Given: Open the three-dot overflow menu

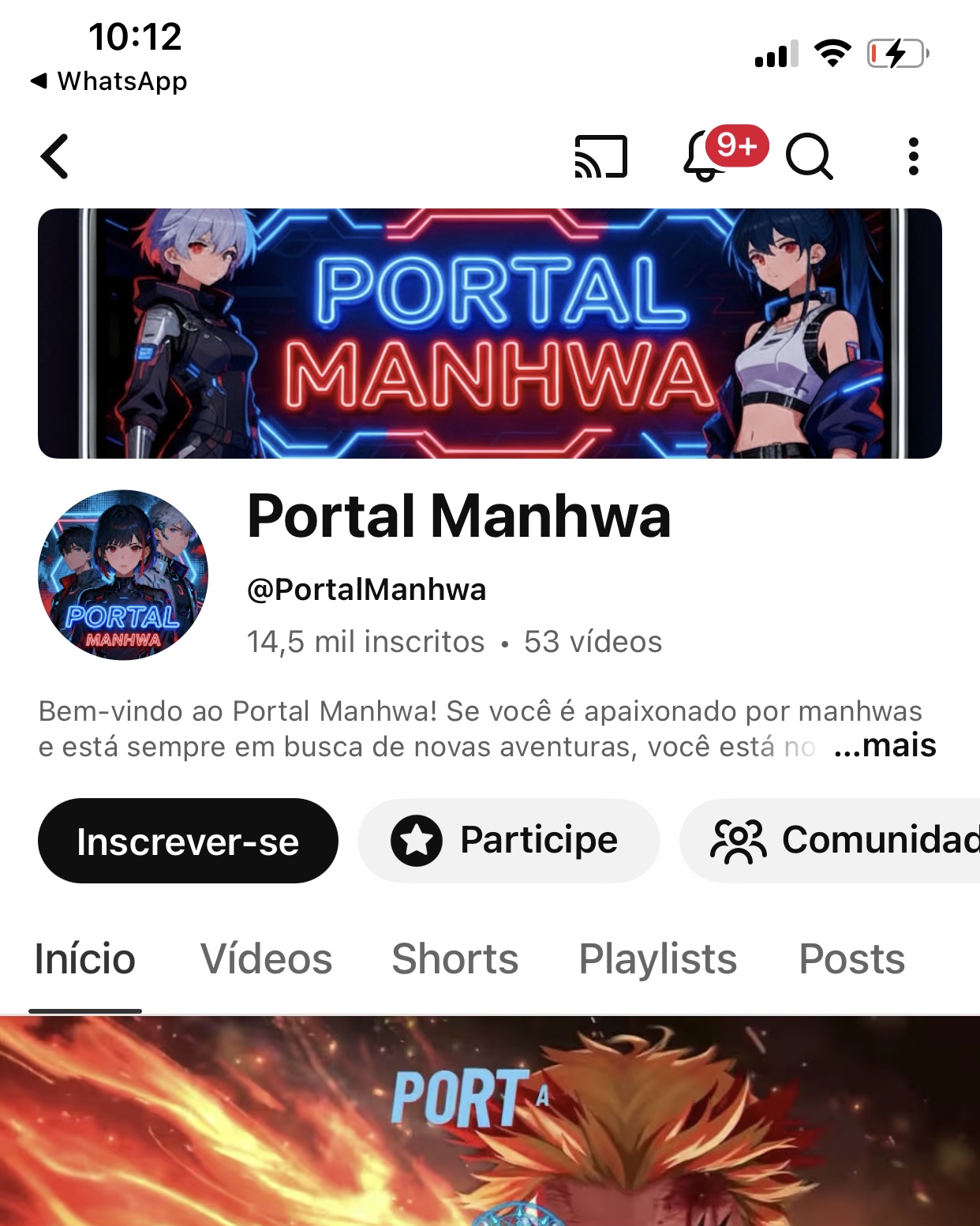Looking at the screenshot, I should [913, 156].
